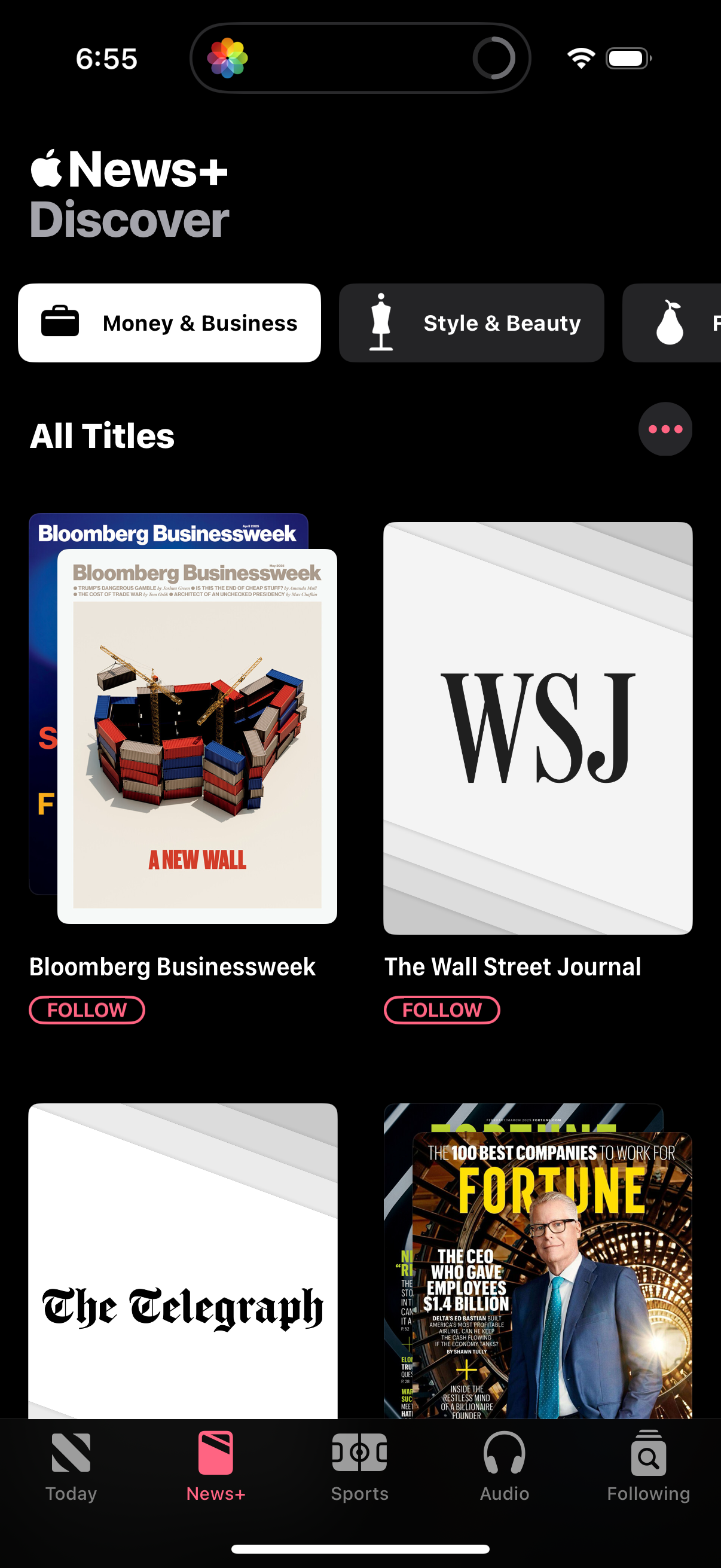Open Bloomberg Businessweek via its title
721x1568 pixels.
pos(172,966)
